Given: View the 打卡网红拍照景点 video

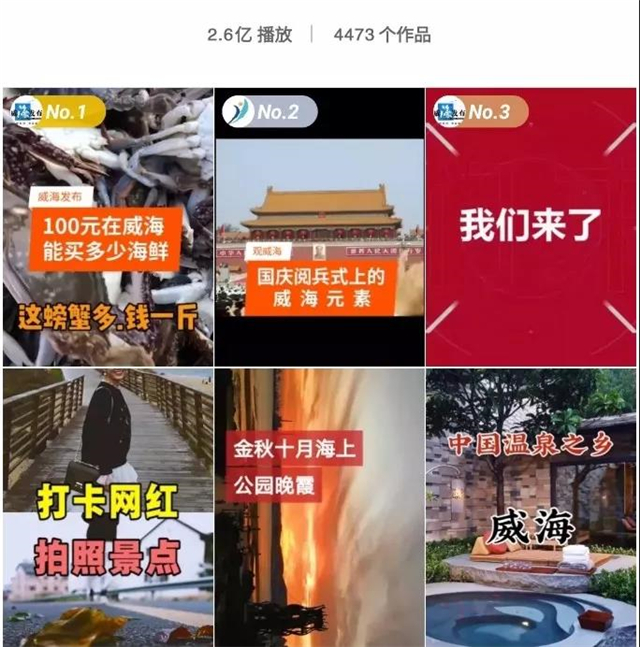Looking at the screenshot, I should [x=108, y=507].
